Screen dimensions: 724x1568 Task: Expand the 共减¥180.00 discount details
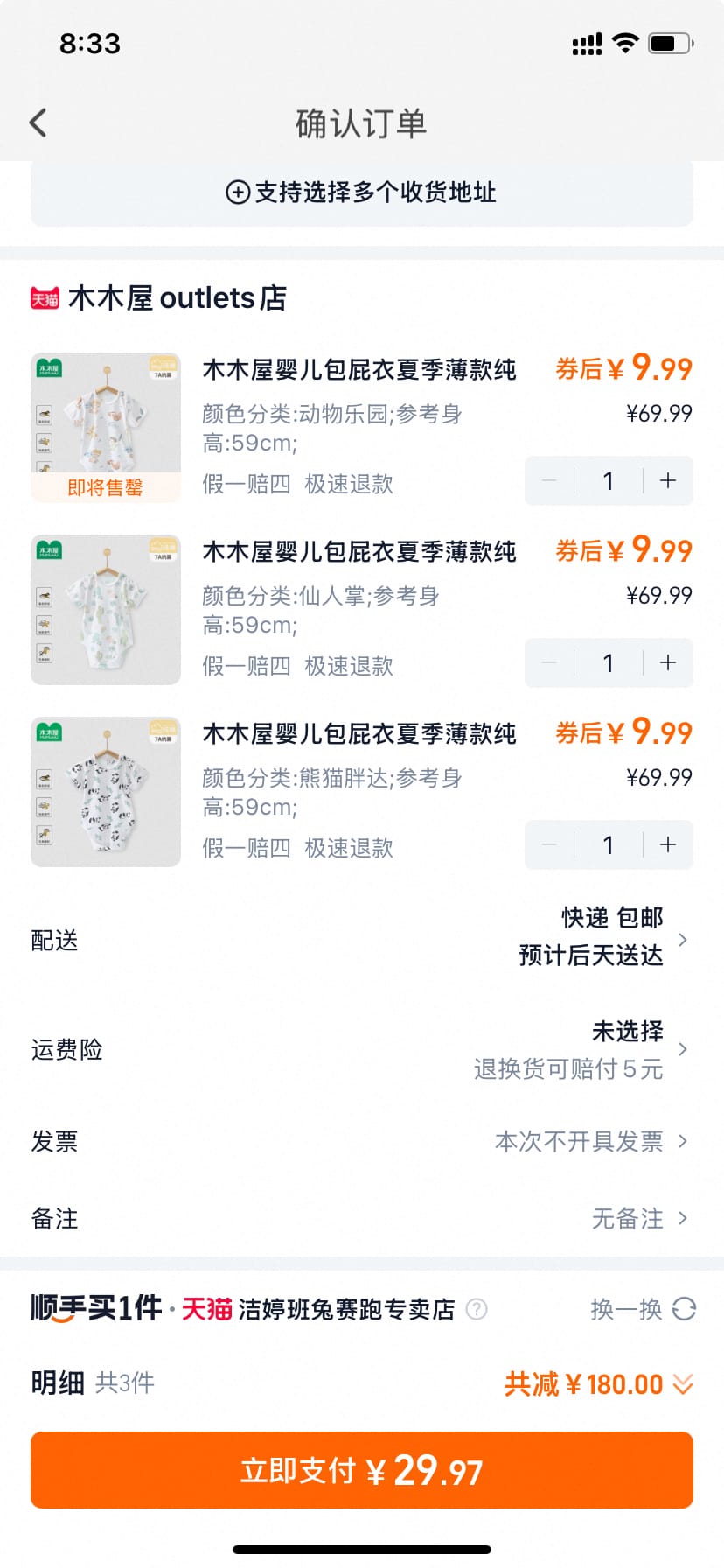coord(598,1384)
